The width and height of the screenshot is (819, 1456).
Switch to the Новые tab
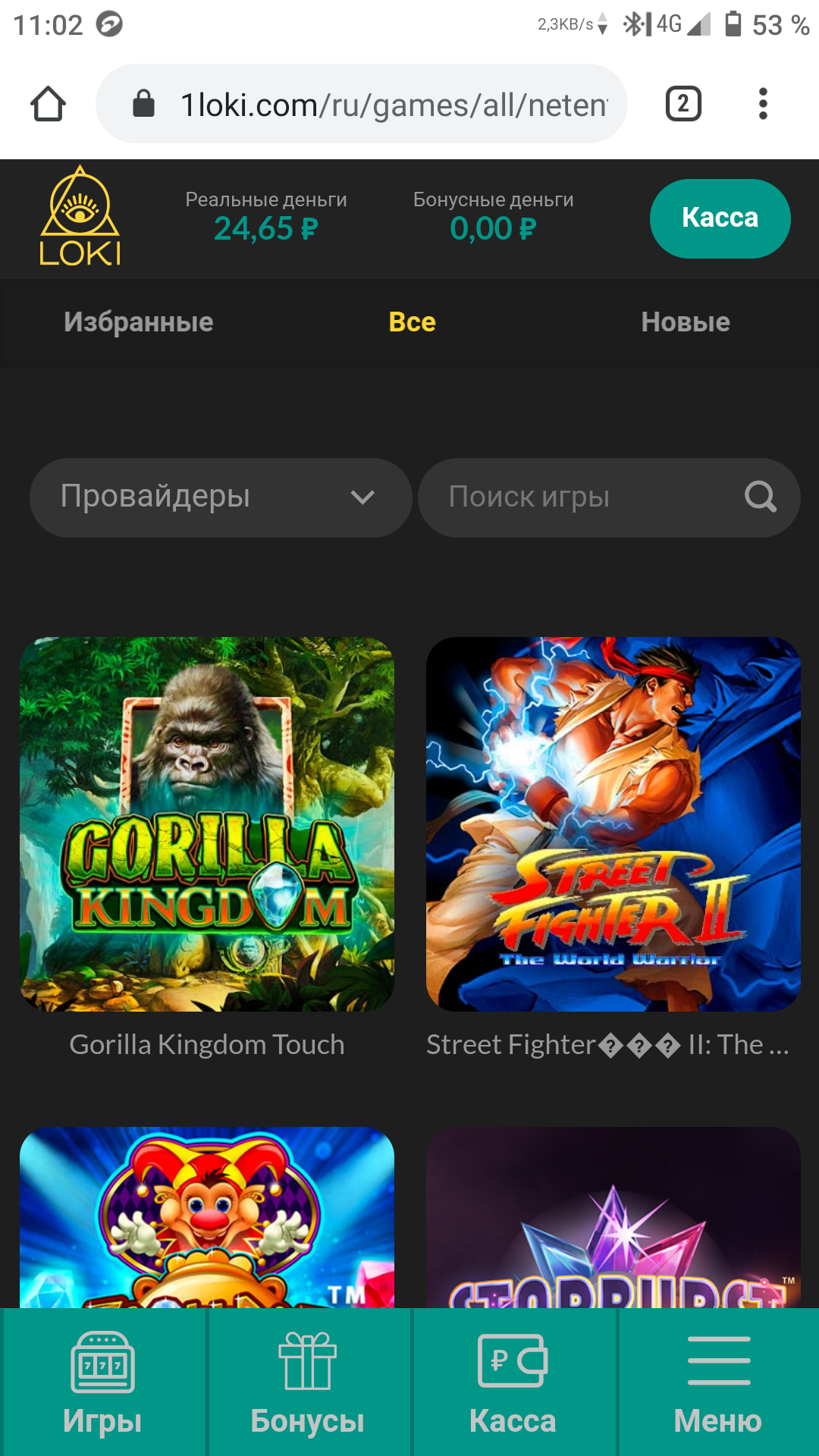686,322
